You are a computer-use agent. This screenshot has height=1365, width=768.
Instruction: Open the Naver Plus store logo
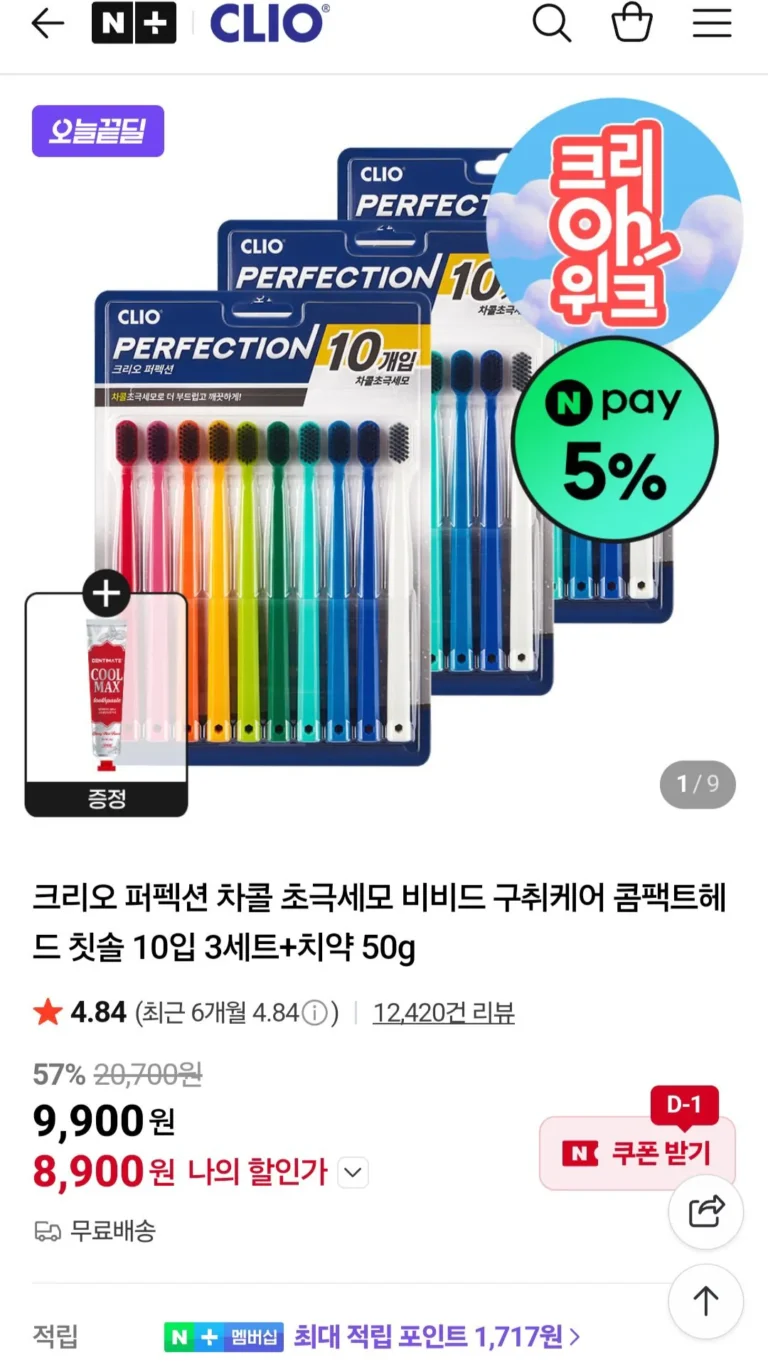(x=134, y=24)
